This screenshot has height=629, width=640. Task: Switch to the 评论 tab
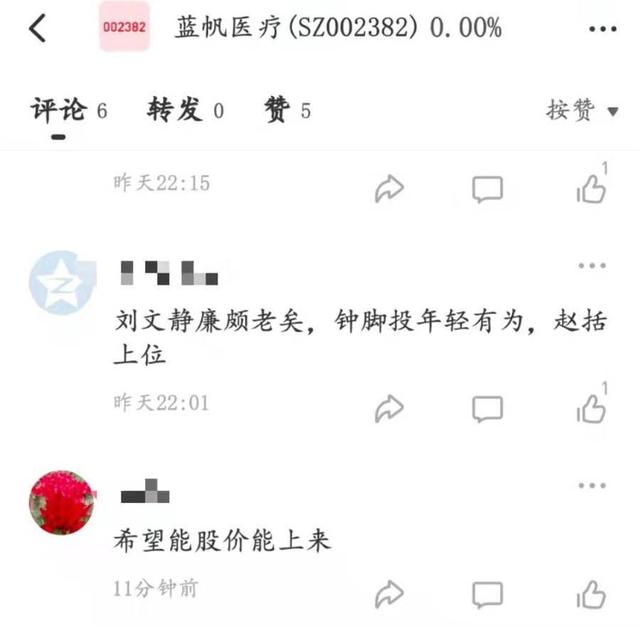pos(68,110)
